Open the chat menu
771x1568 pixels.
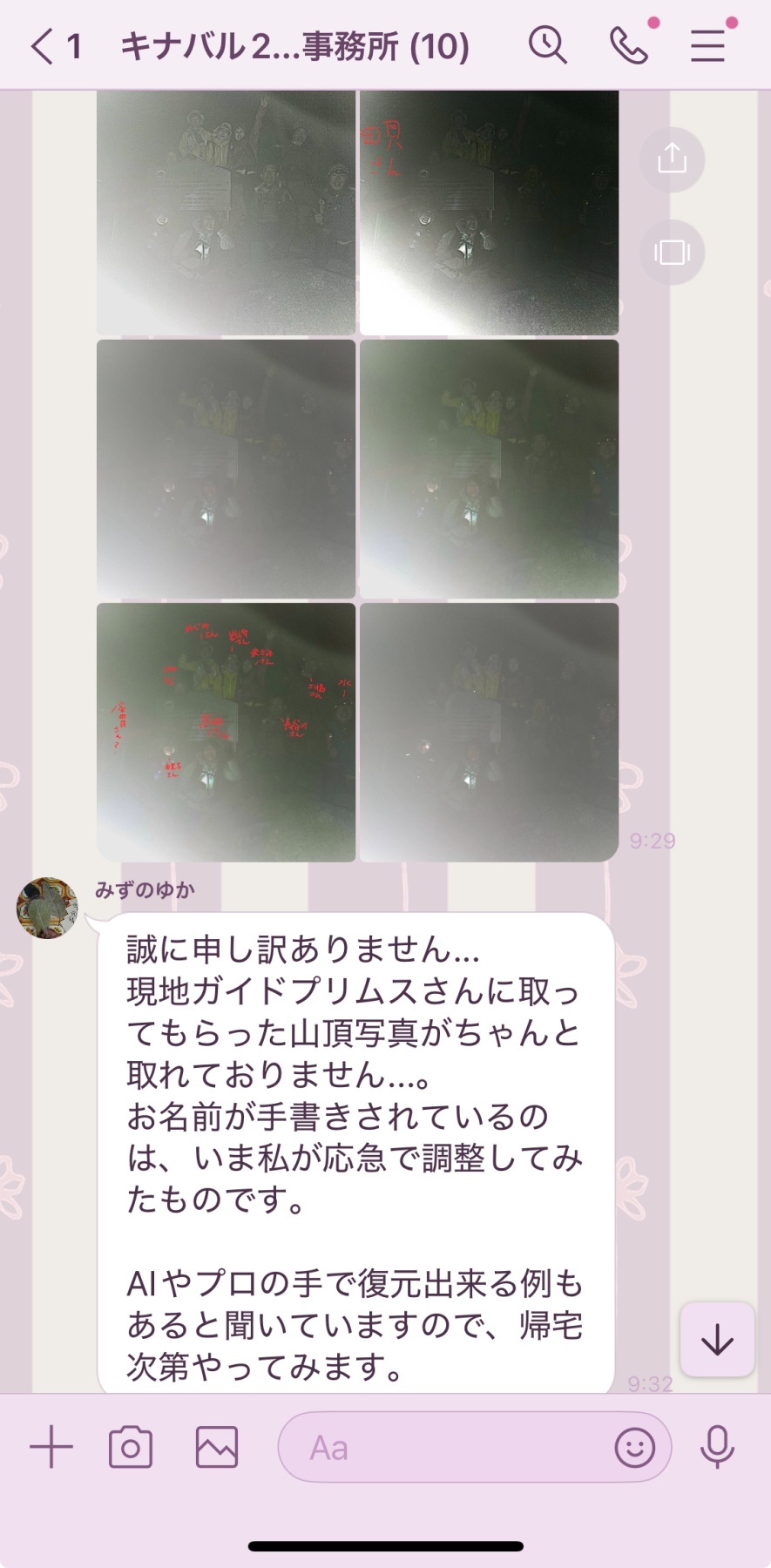pos(707,45)
